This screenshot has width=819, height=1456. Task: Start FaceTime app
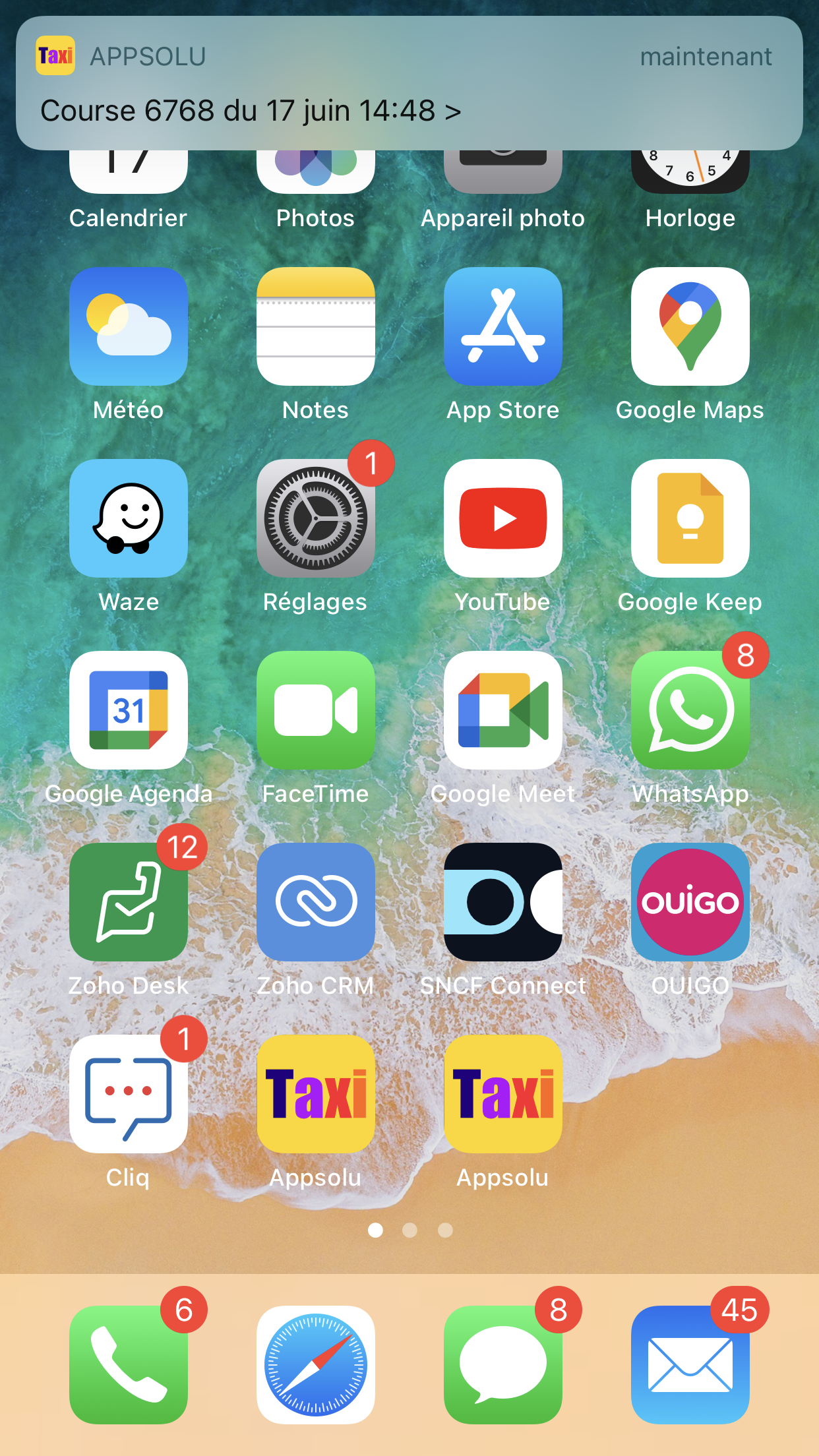tap(316, 711)
